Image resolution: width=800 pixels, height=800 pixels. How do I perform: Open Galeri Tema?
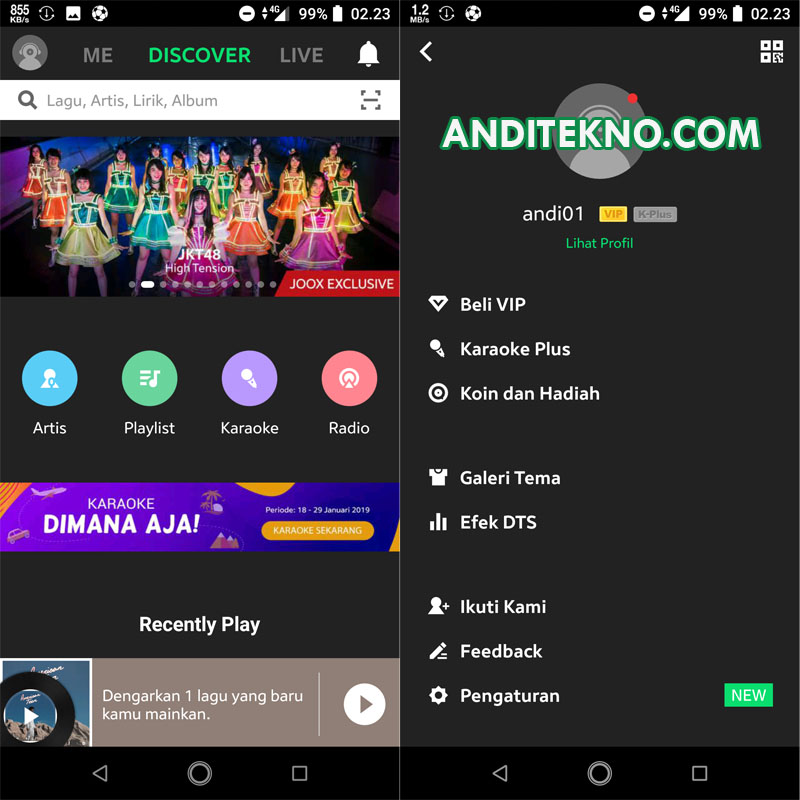pyautogui.click(x=509, y=478)
